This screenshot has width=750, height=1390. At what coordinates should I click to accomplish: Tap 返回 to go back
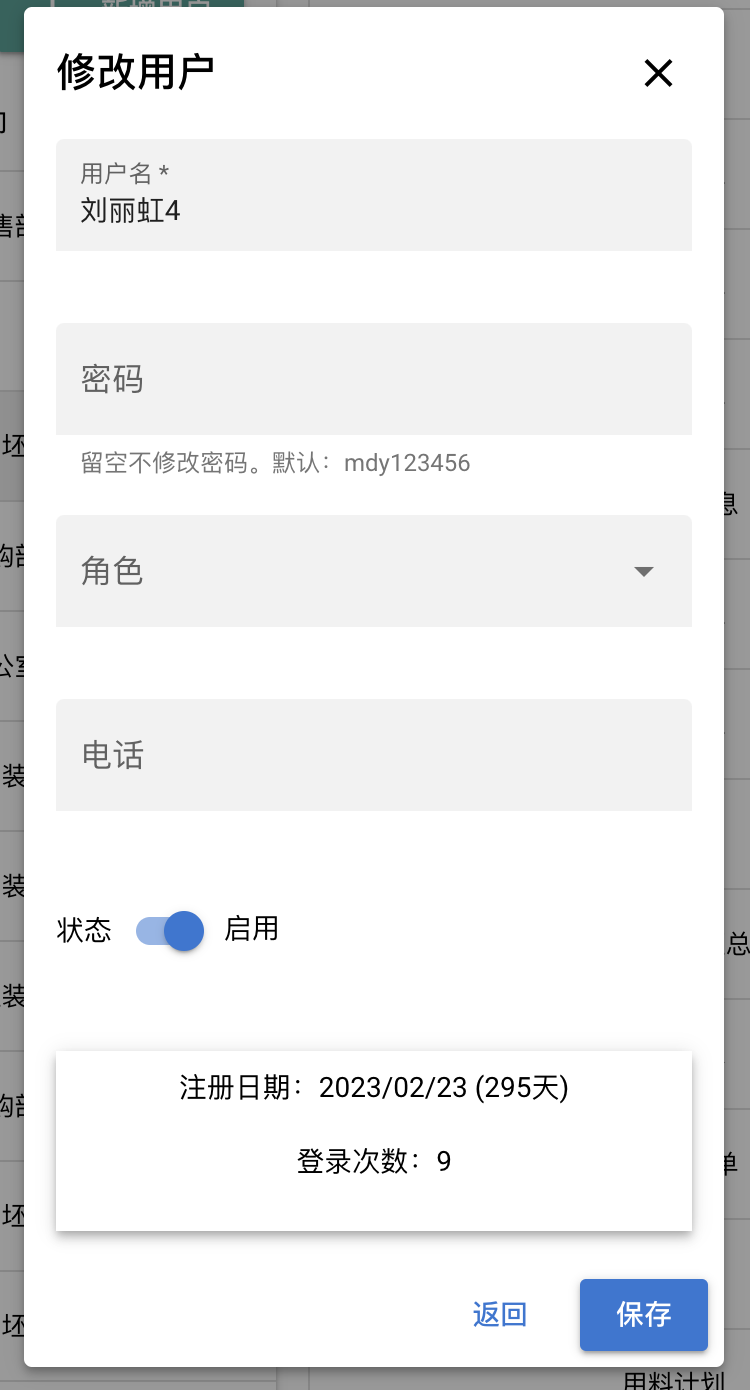tap(500, 1314)
